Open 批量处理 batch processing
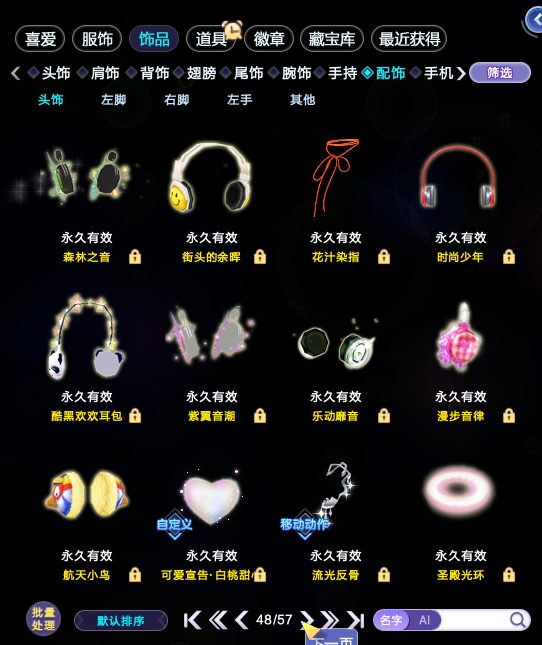The width and height of the screenshot is (542, 645). pyautogui.click(x=43, y=619)
